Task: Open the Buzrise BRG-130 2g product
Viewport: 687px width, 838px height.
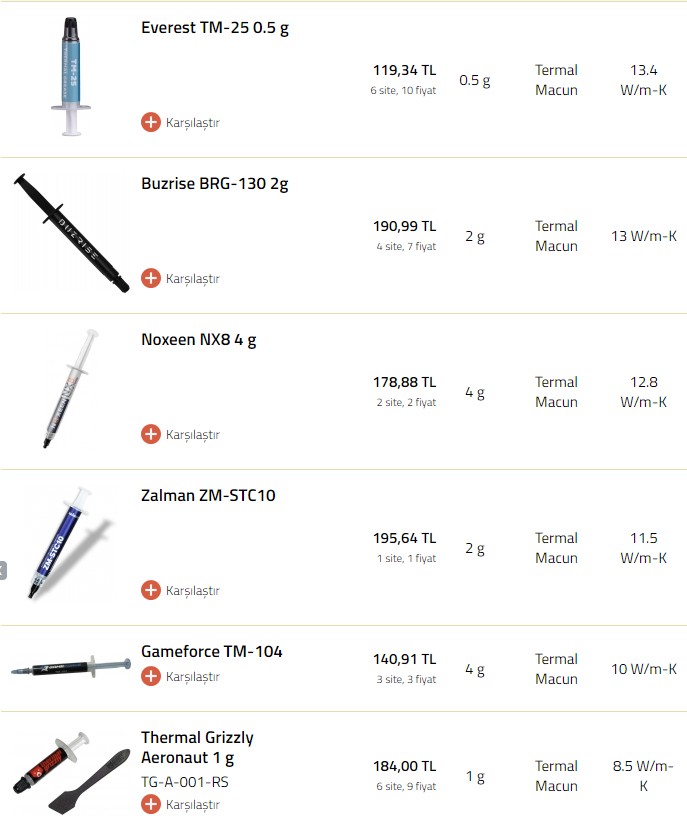Action: tap(214, 184)
